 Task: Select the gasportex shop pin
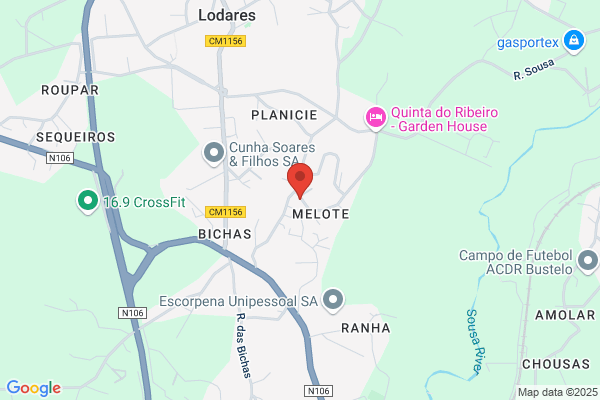pos(574,41)
